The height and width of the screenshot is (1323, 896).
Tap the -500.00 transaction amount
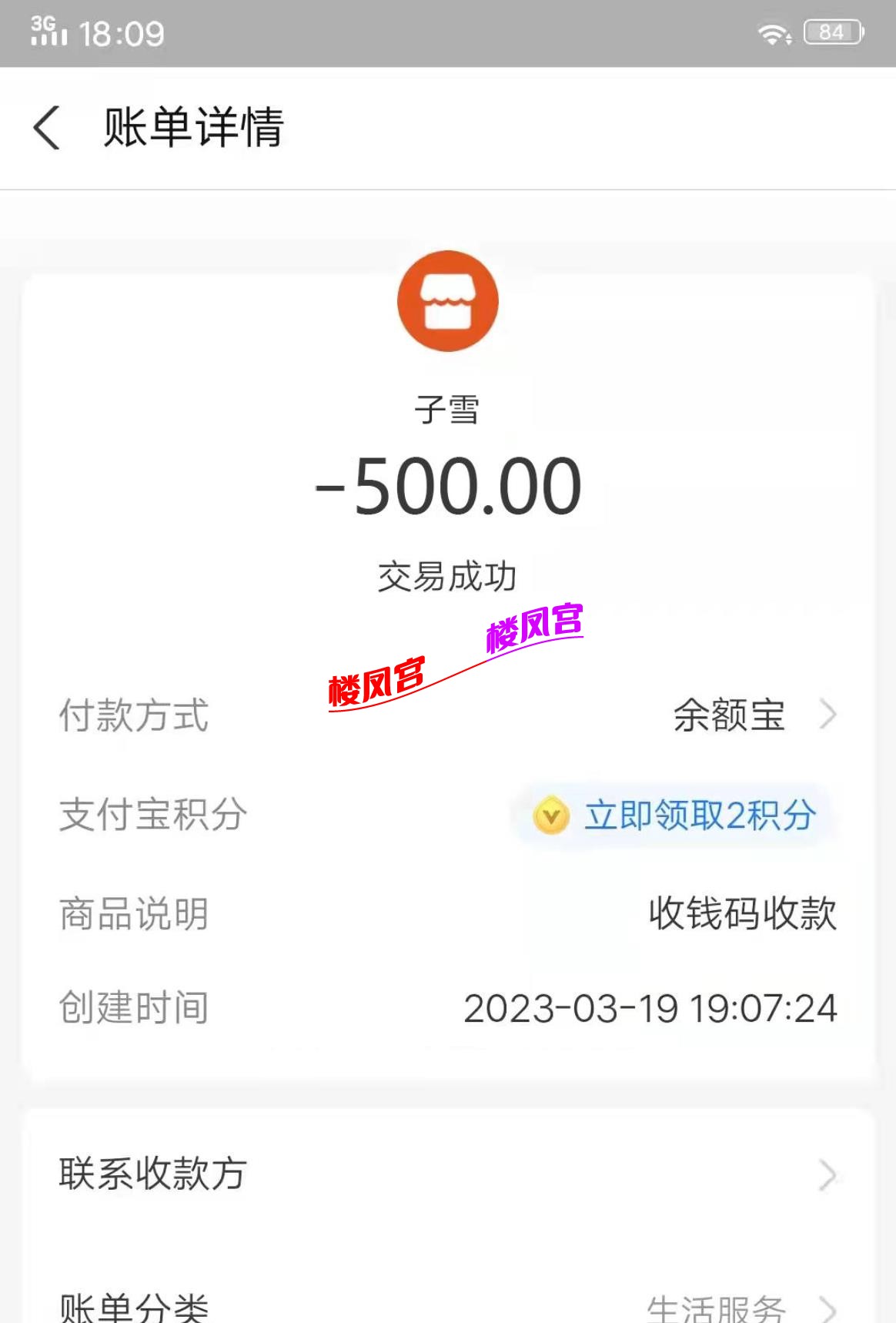(448, 485)
